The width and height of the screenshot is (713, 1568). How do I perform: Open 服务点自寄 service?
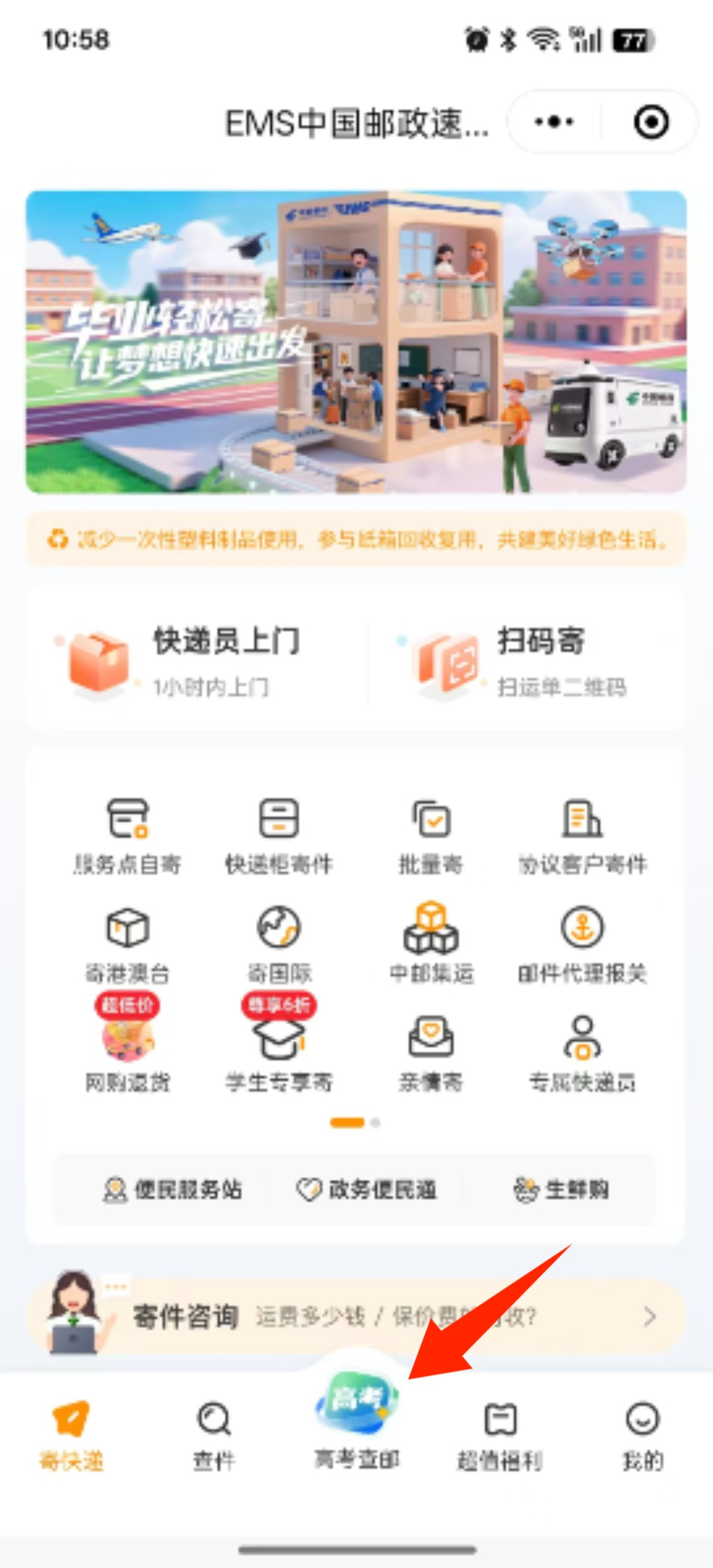(127, 836)
